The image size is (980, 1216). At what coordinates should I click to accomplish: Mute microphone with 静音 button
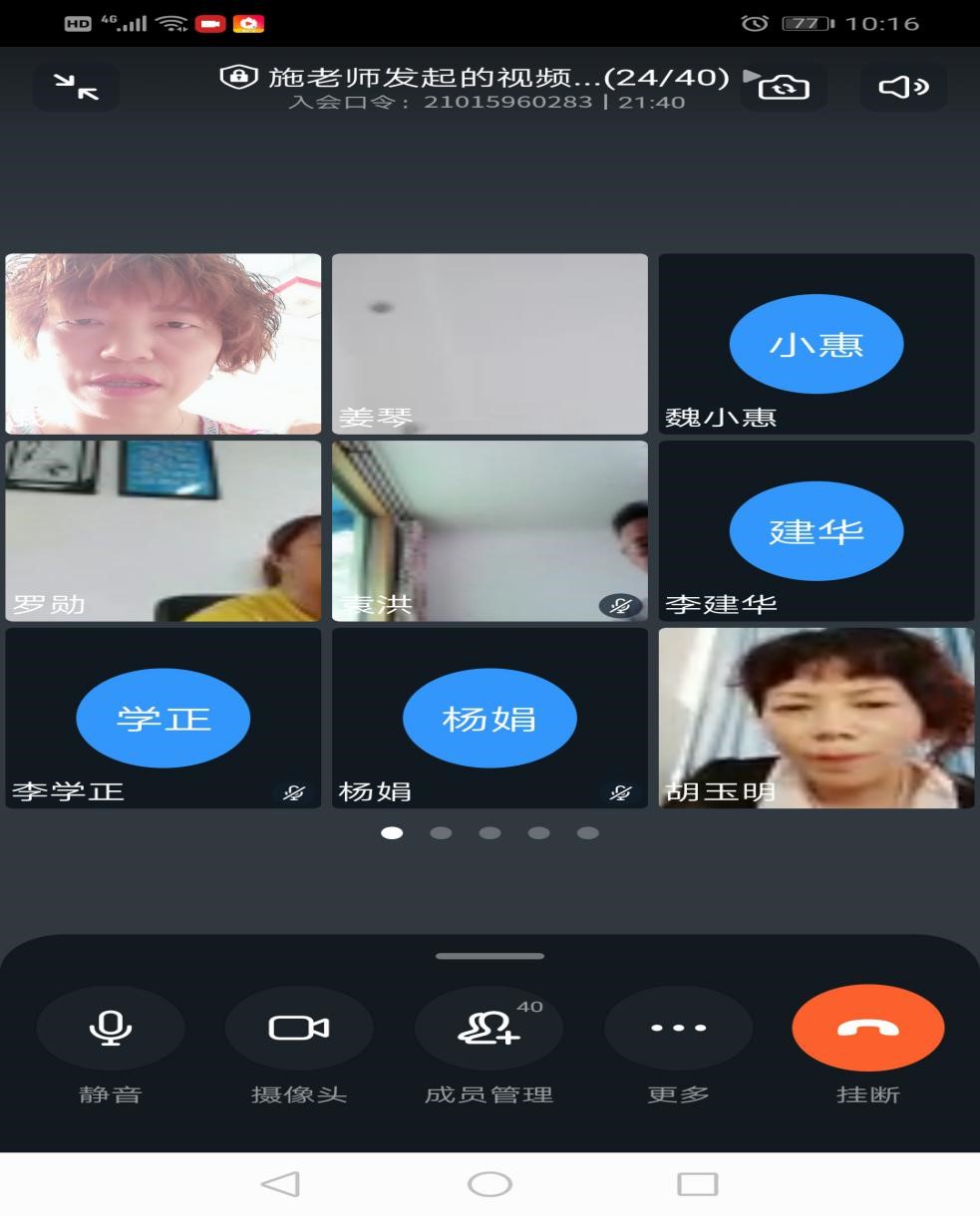click(x=111, y=1029)
